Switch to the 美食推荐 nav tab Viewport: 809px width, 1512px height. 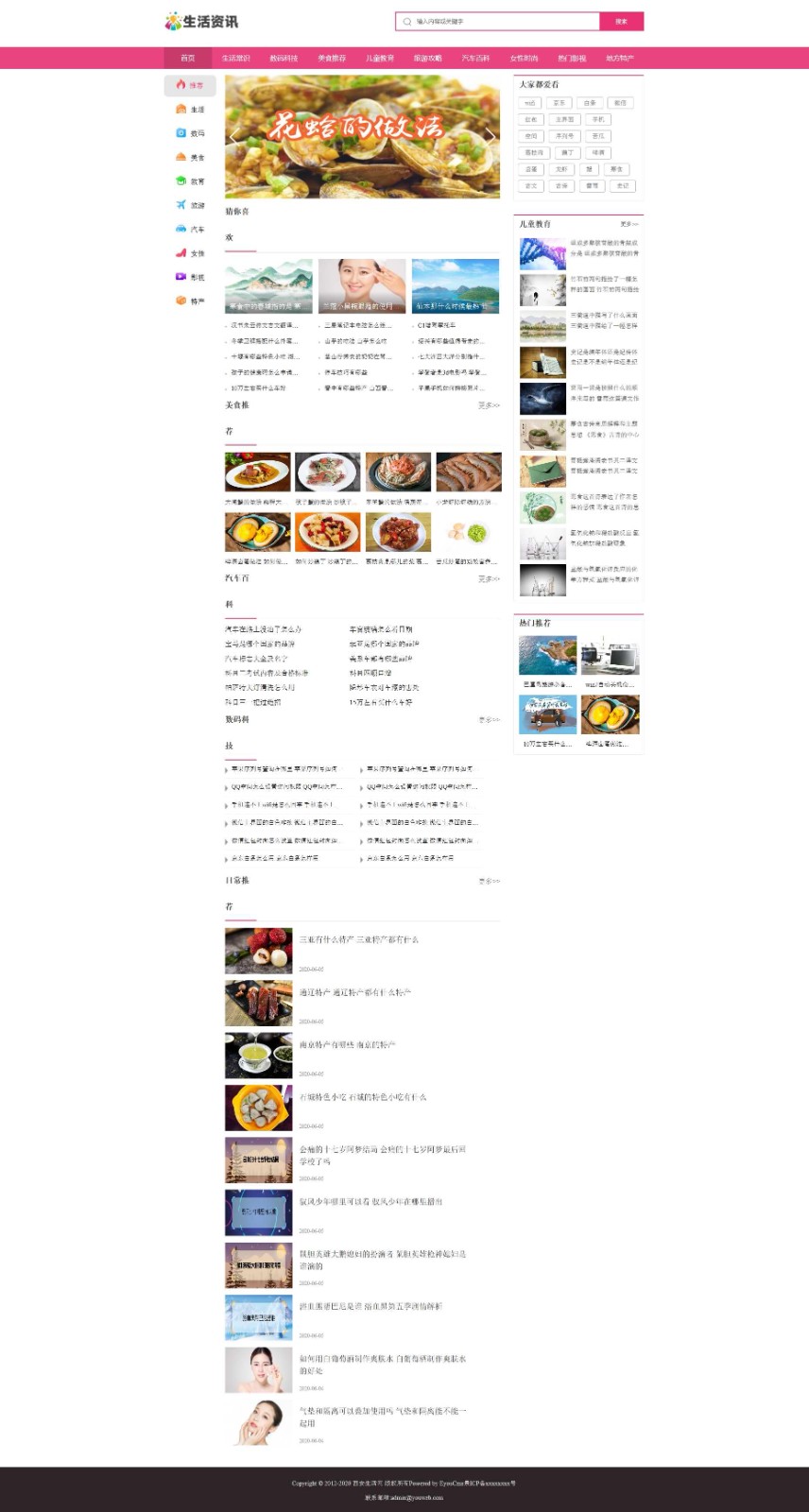tap(332, 59)
